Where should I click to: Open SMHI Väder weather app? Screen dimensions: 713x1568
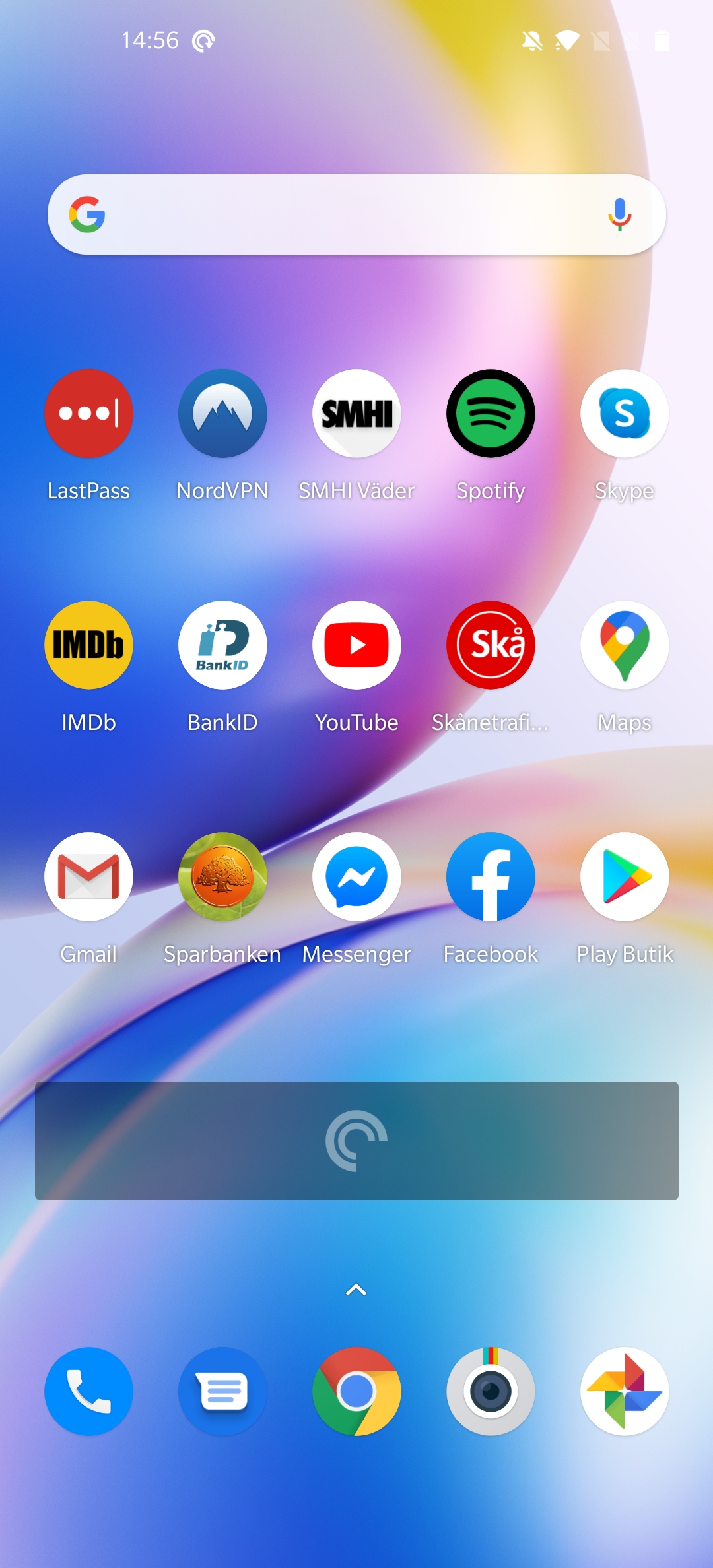(356, 414)
